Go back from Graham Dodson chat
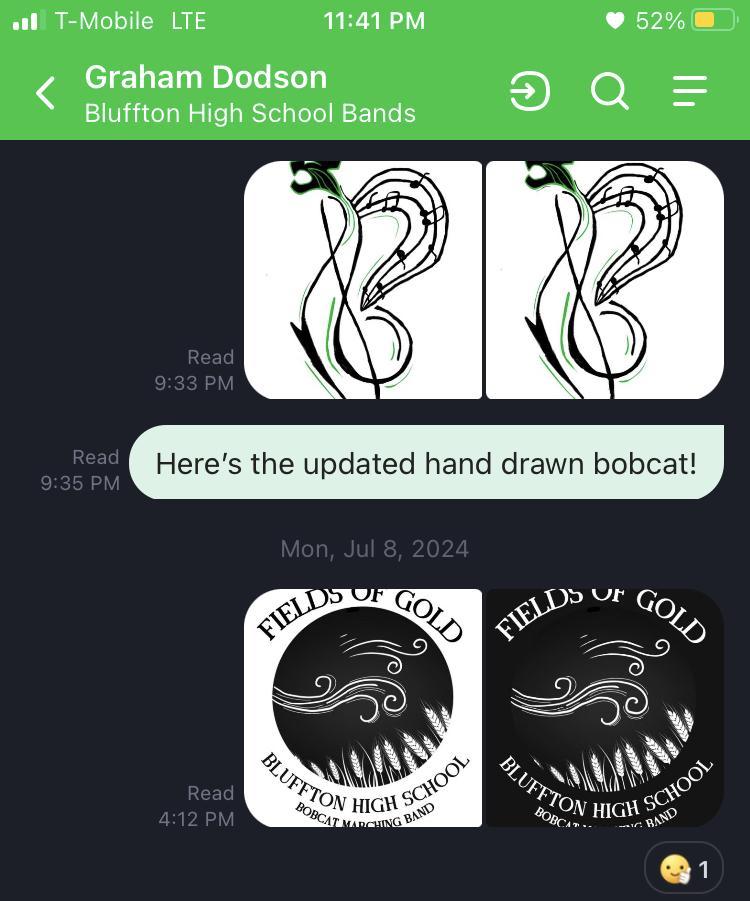The image size is (750, 901). [45, 93]
